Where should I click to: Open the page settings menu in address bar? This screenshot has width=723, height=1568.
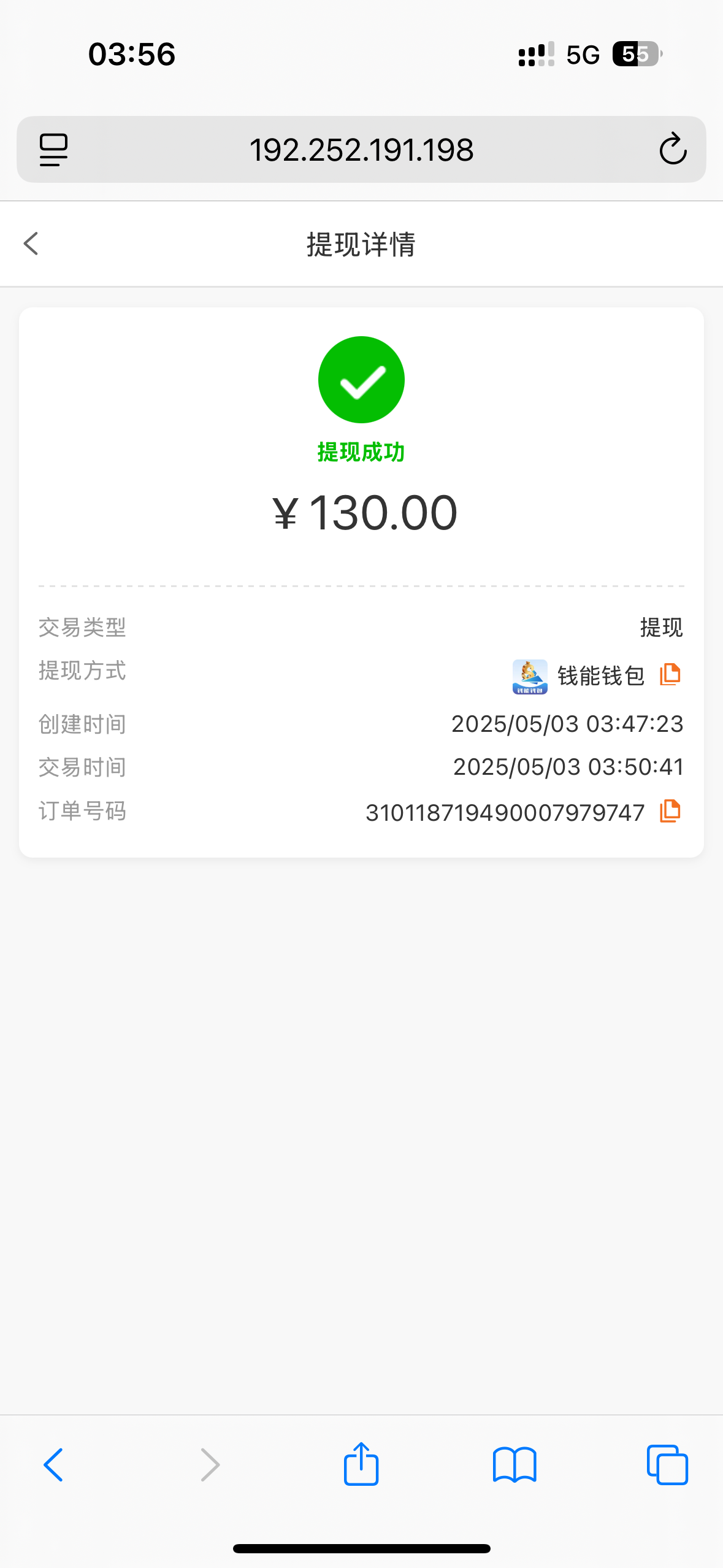coord(54,150)
